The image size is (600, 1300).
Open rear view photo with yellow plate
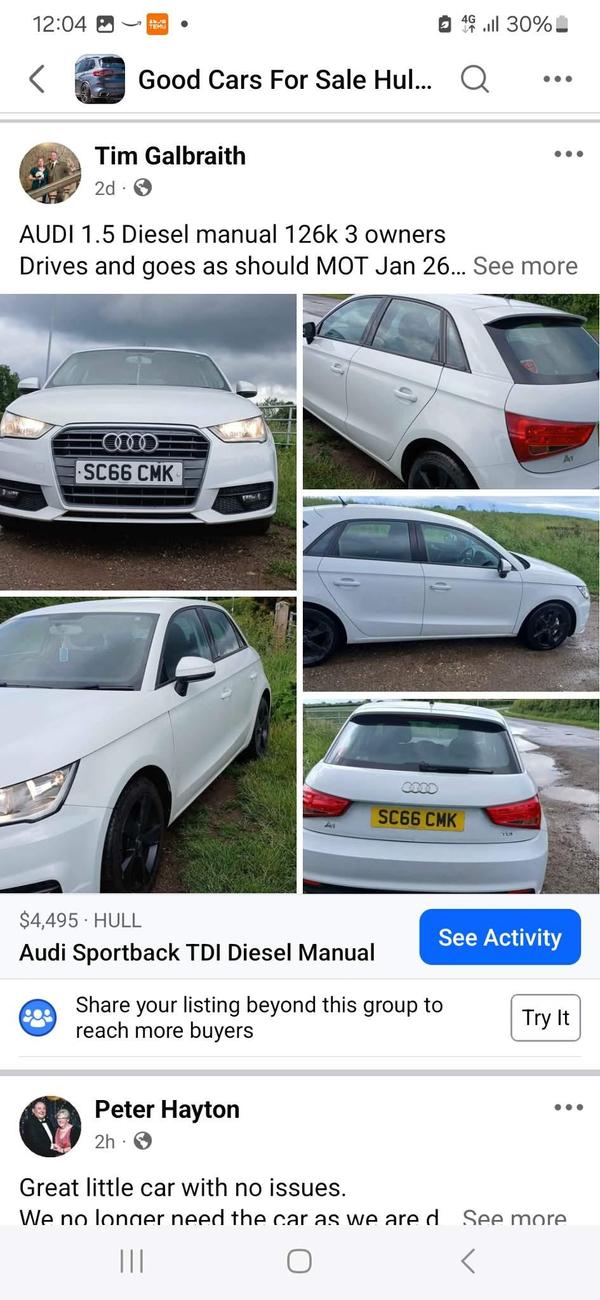[x=450, y=796]
